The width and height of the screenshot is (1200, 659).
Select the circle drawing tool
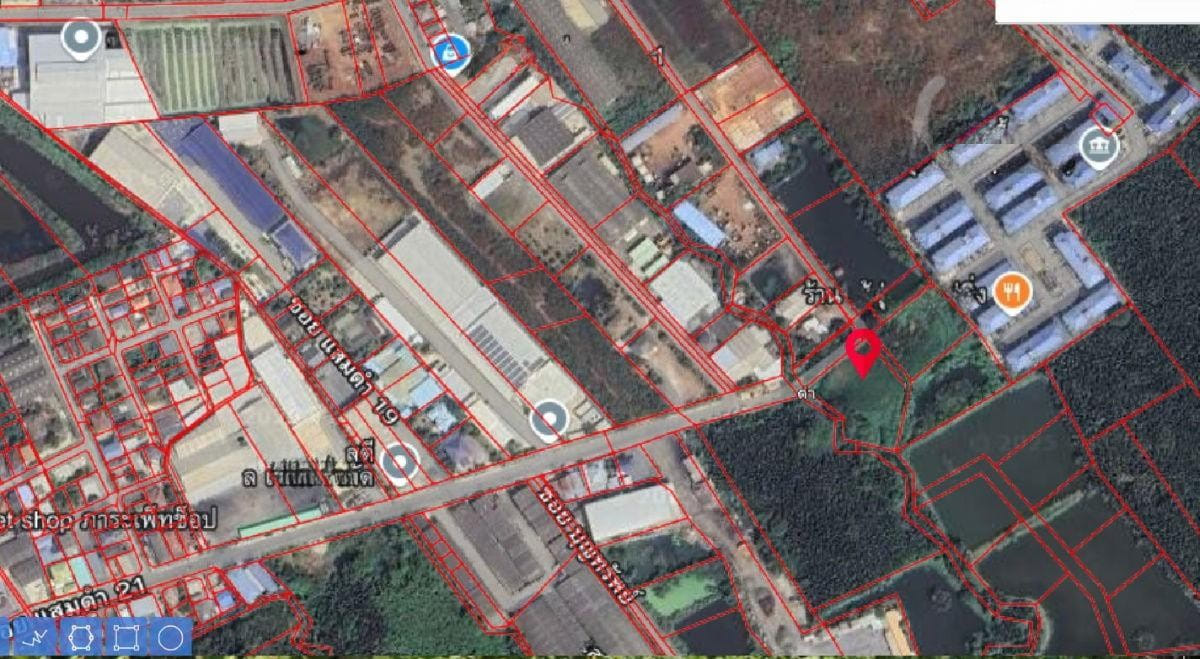[171, 636]
